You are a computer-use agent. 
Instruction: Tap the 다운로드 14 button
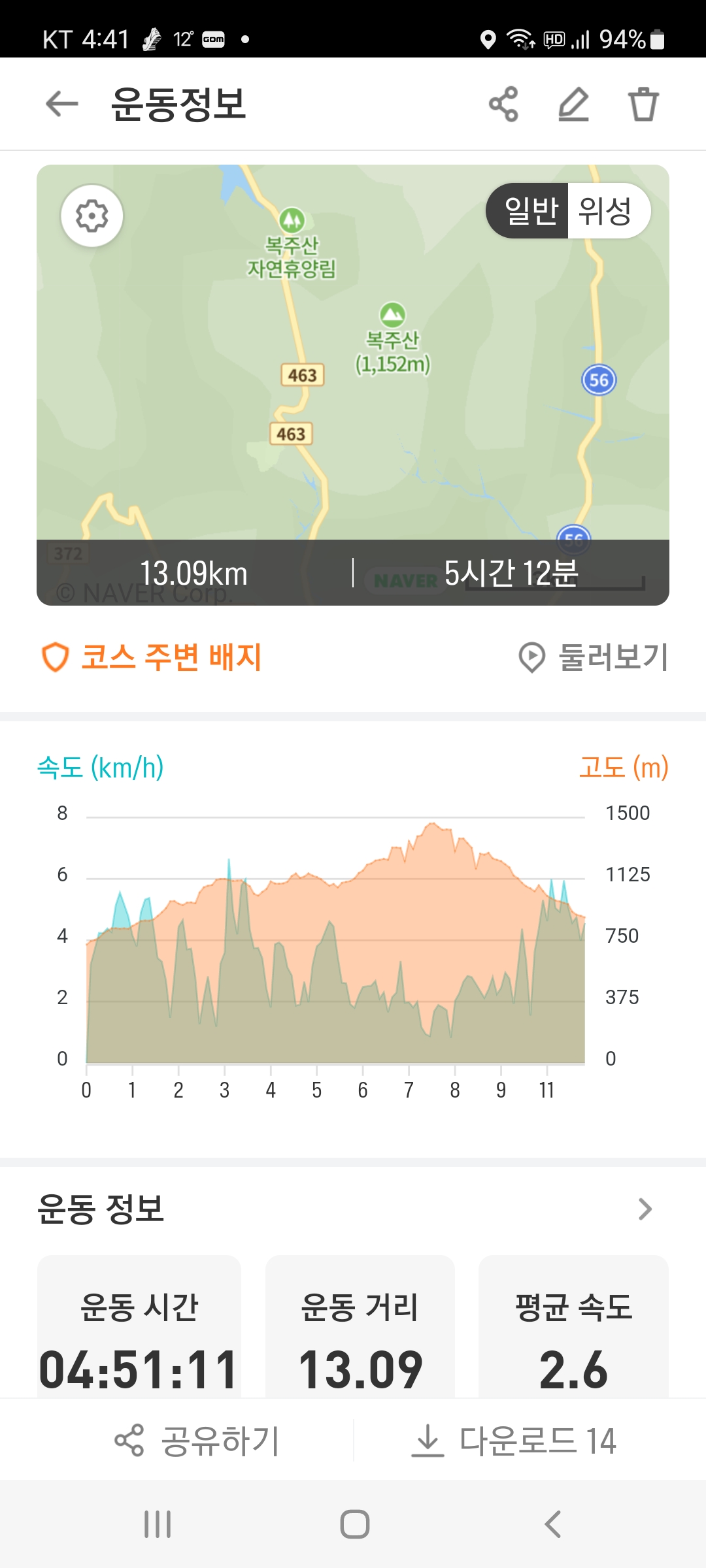click(514, 1441)
